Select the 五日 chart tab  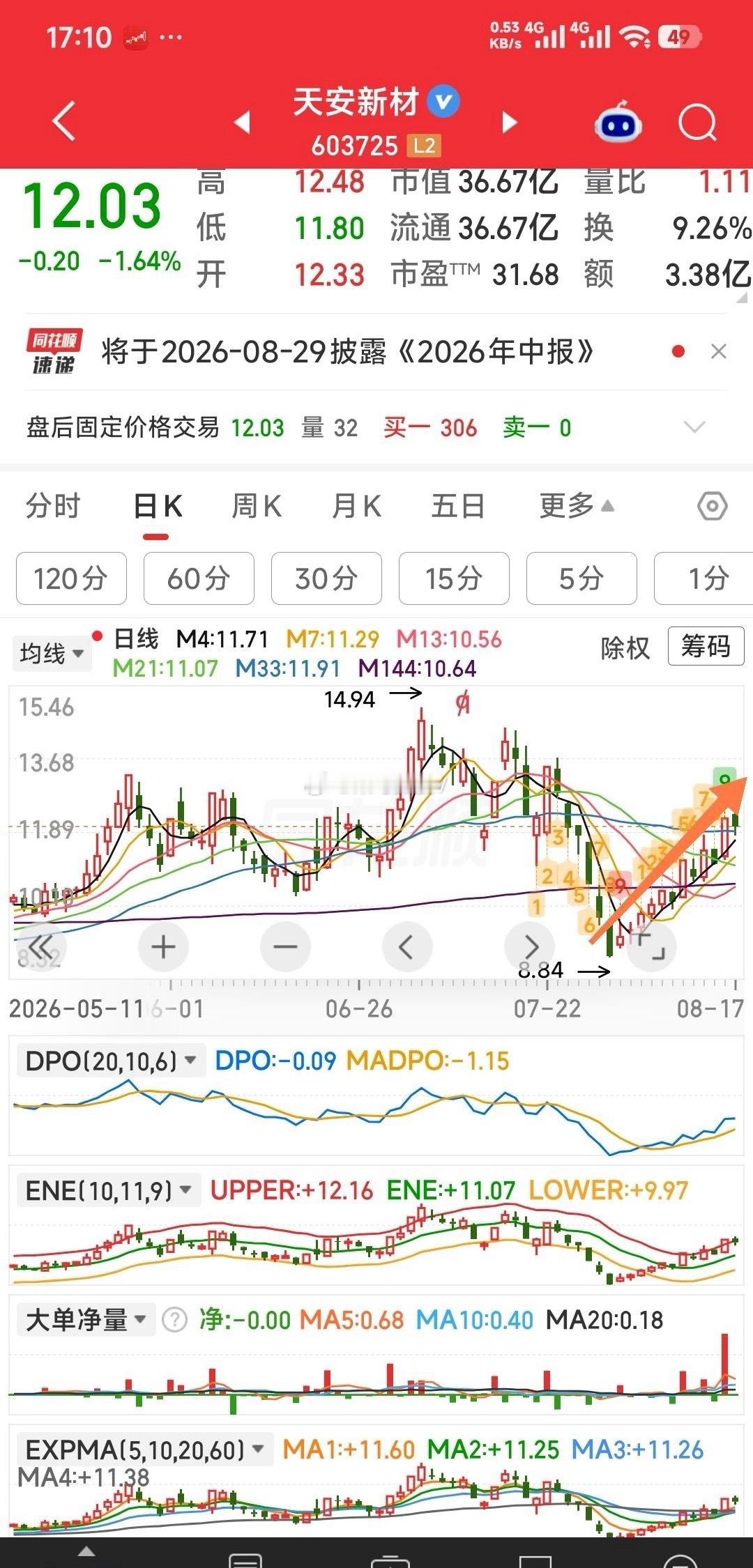457,506
